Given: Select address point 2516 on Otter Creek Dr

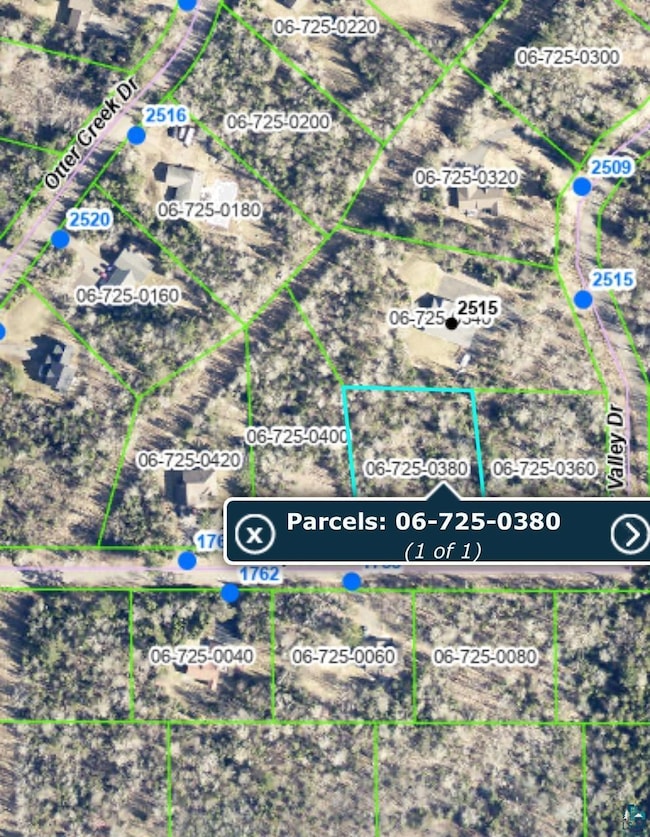Looking at the screenshot, I should click(136, 135).
